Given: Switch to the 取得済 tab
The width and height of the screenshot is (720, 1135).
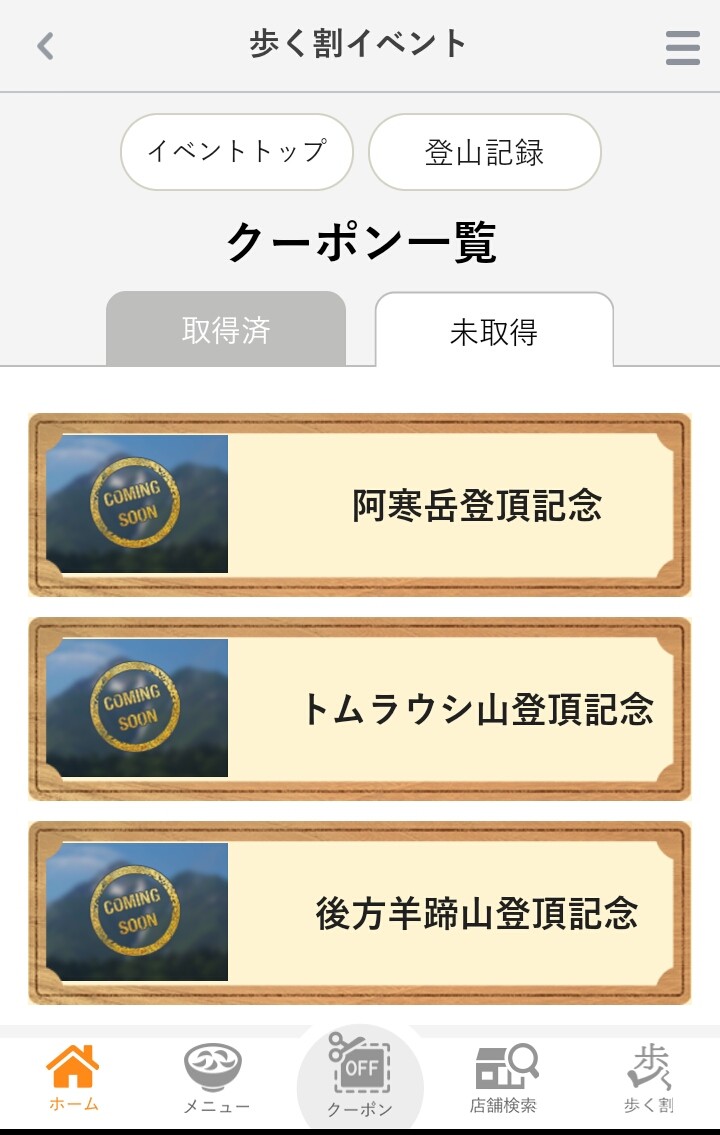Looking at the screenshot, I should pyautogui.click(x=226, y=330).
